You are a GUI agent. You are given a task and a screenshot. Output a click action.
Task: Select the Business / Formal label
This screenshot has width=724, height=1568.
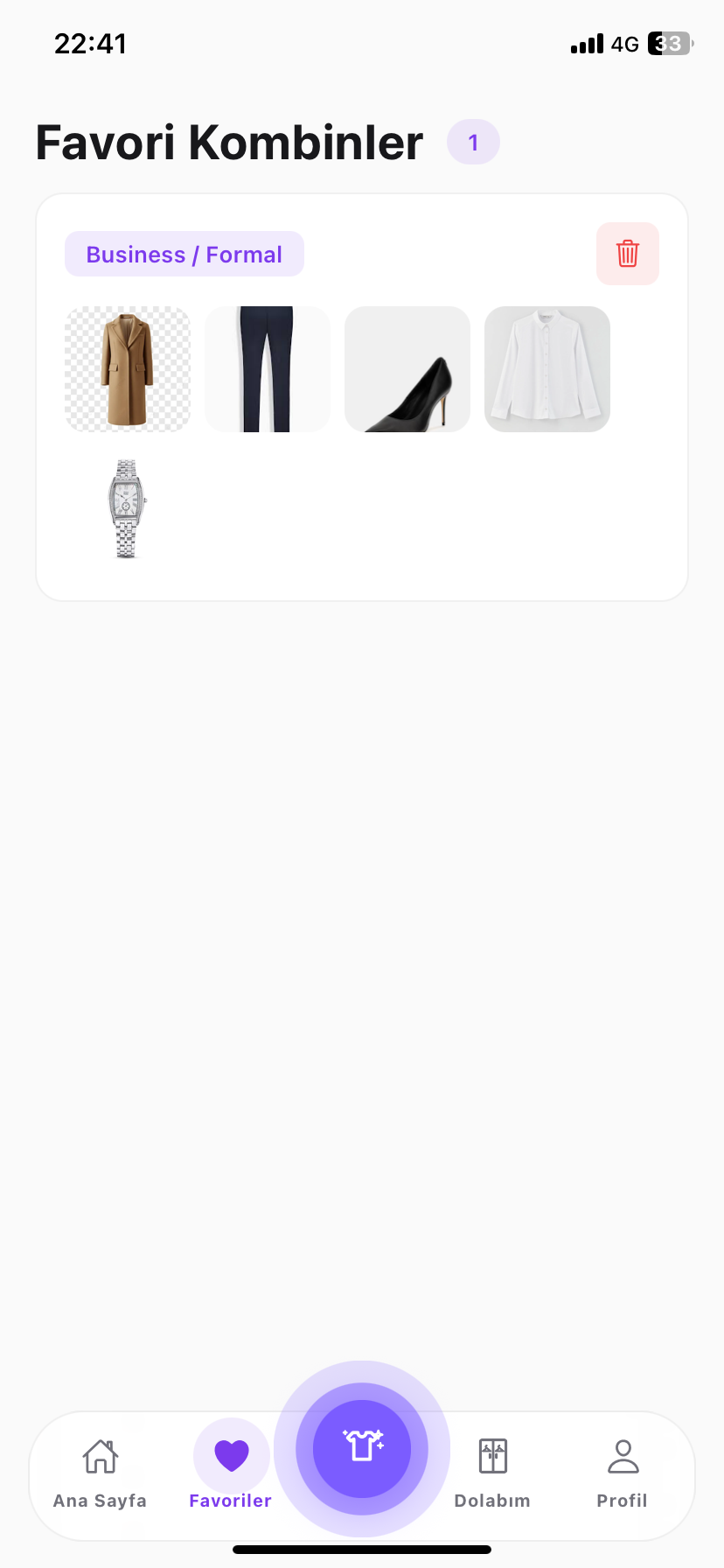[184, 254]
